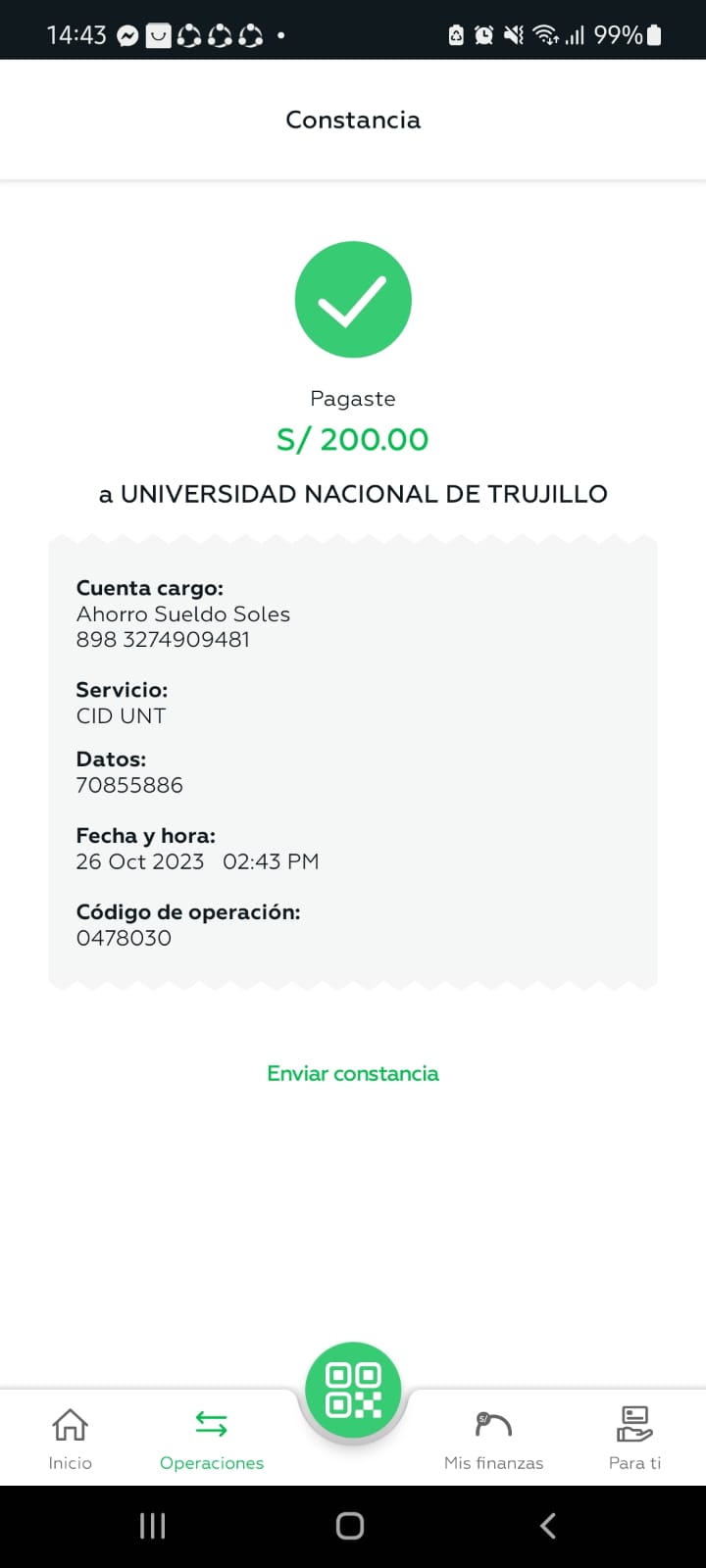Open the Para ti tab

pos(635,1439)
